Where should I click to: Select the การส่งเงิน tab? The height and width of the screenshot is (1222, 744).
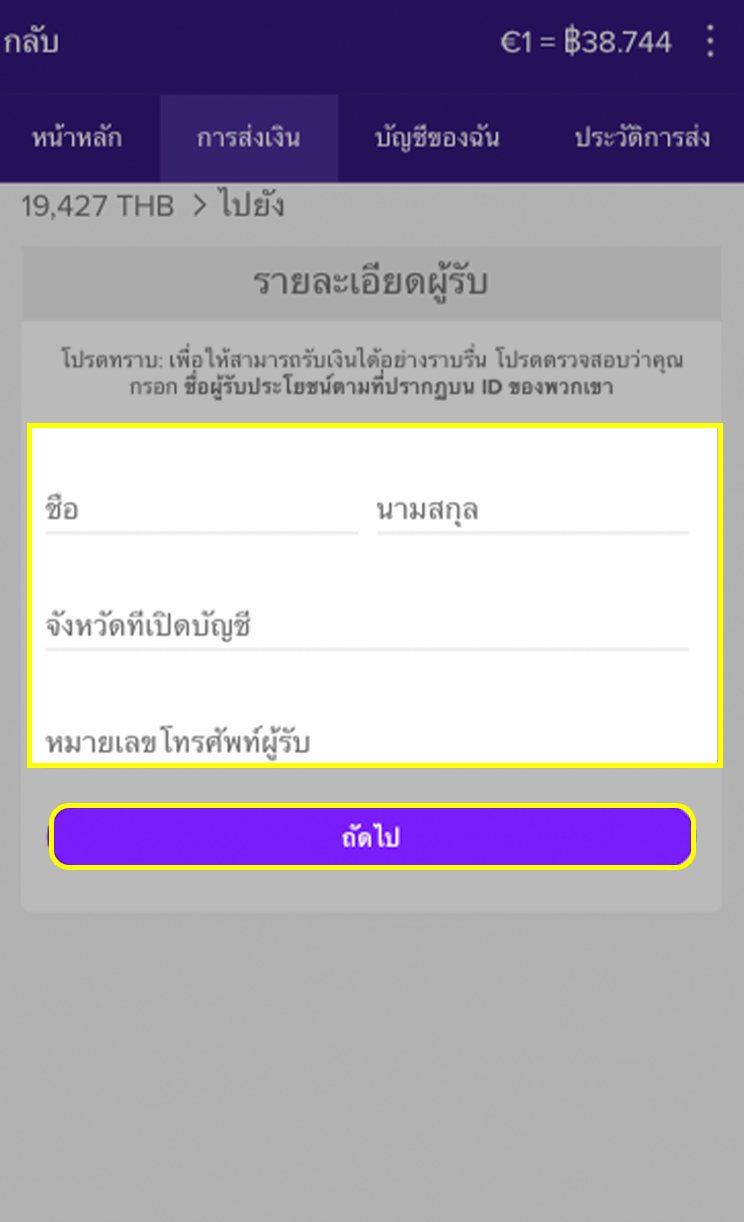[248, 138]
